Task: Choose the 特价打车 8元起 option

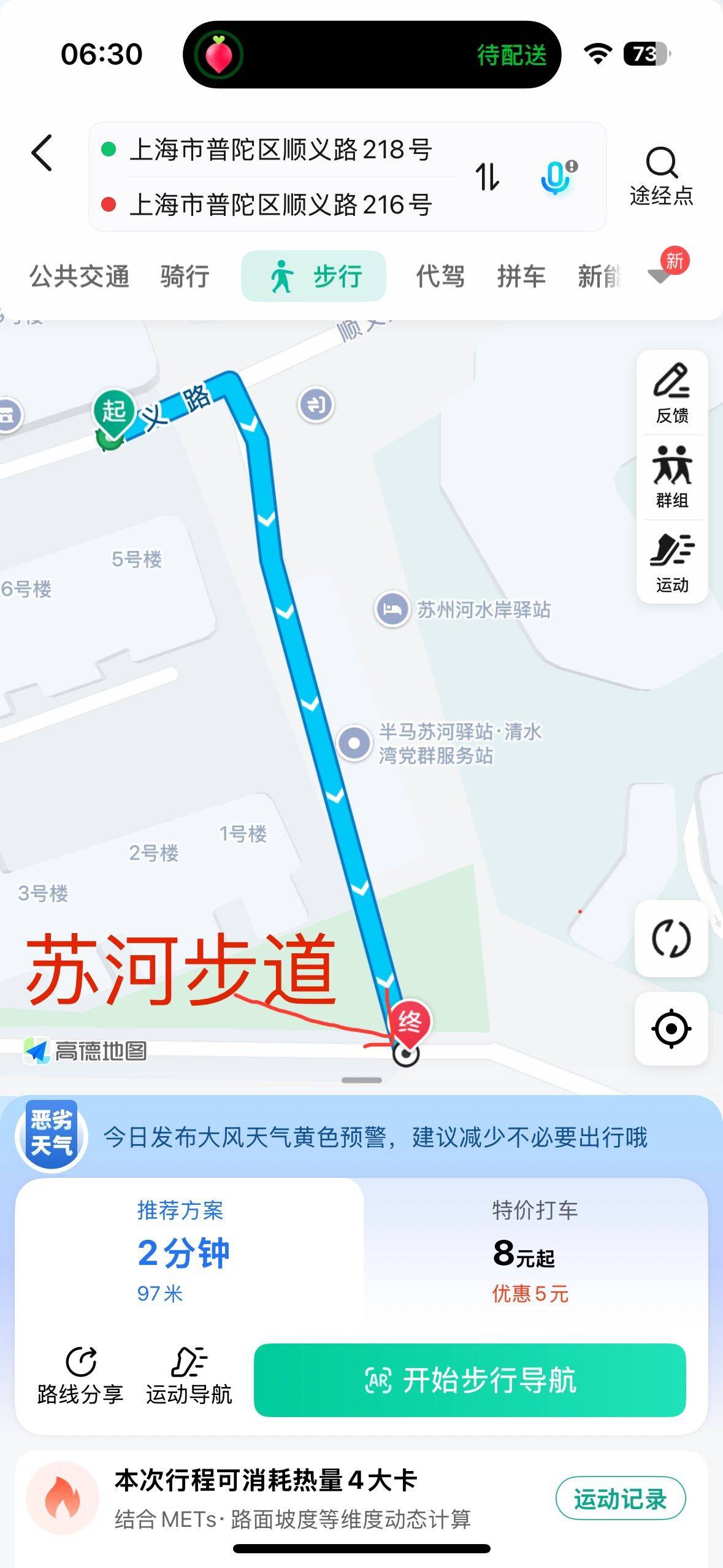Action: coord(535,1253)
